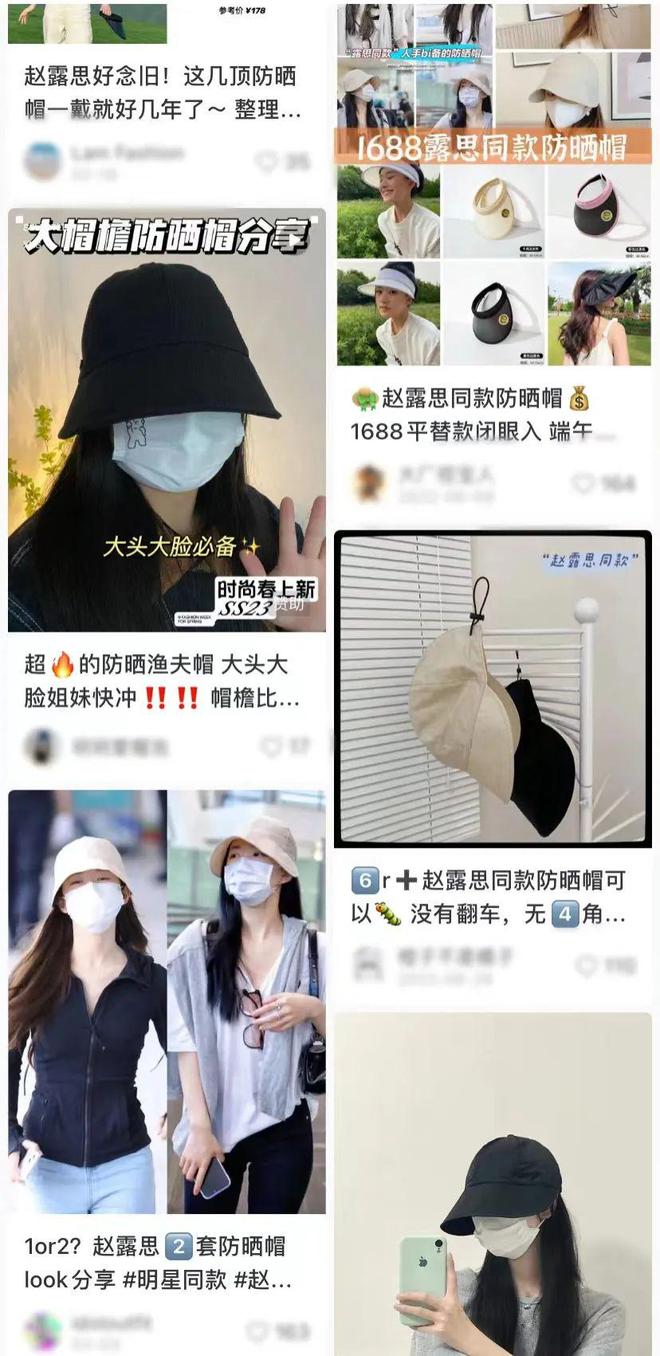Screen dimensions: 660x1356
Task: Open the author avatar under 防晒渔夫帽 post
Action: 43,746
